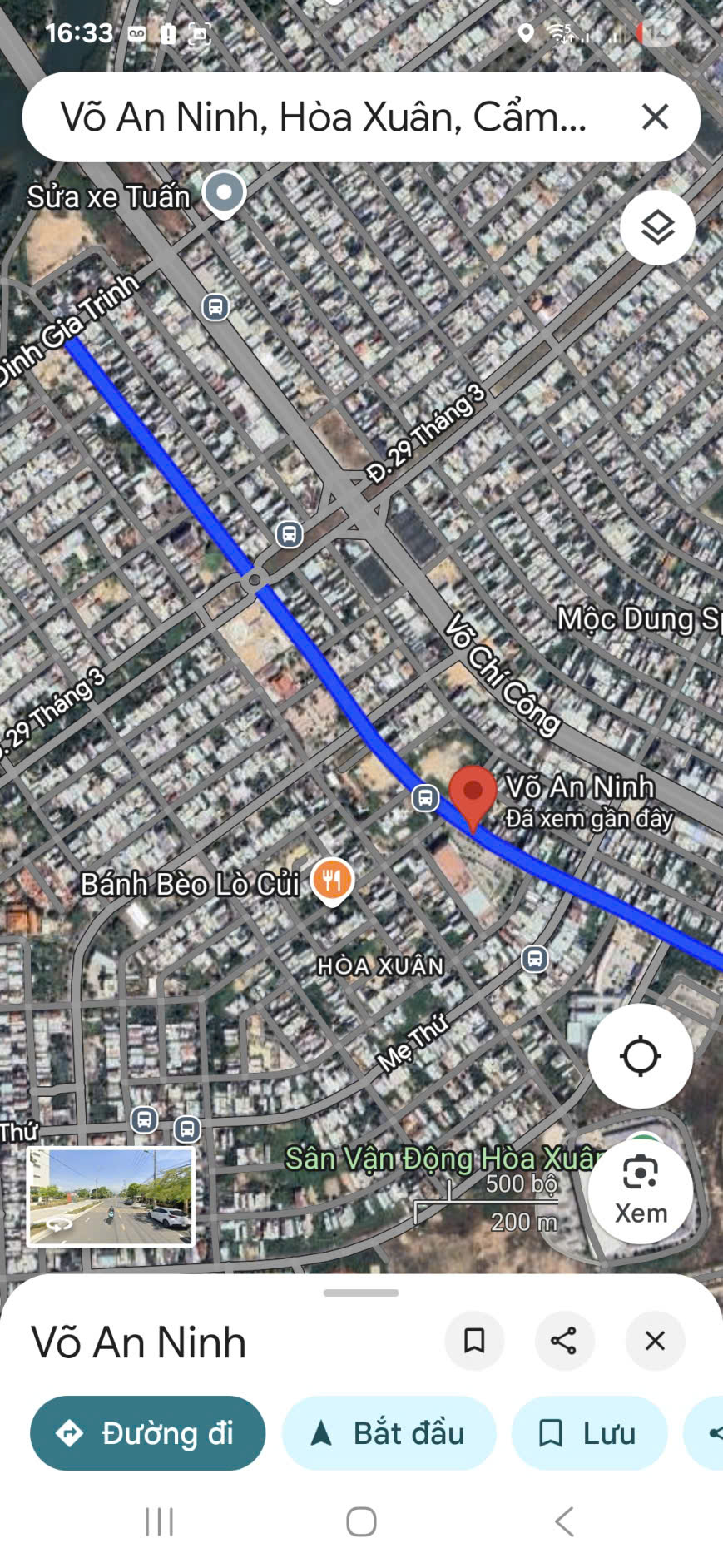Open the Street View thumbnail preview

(x=111, y=1196)
